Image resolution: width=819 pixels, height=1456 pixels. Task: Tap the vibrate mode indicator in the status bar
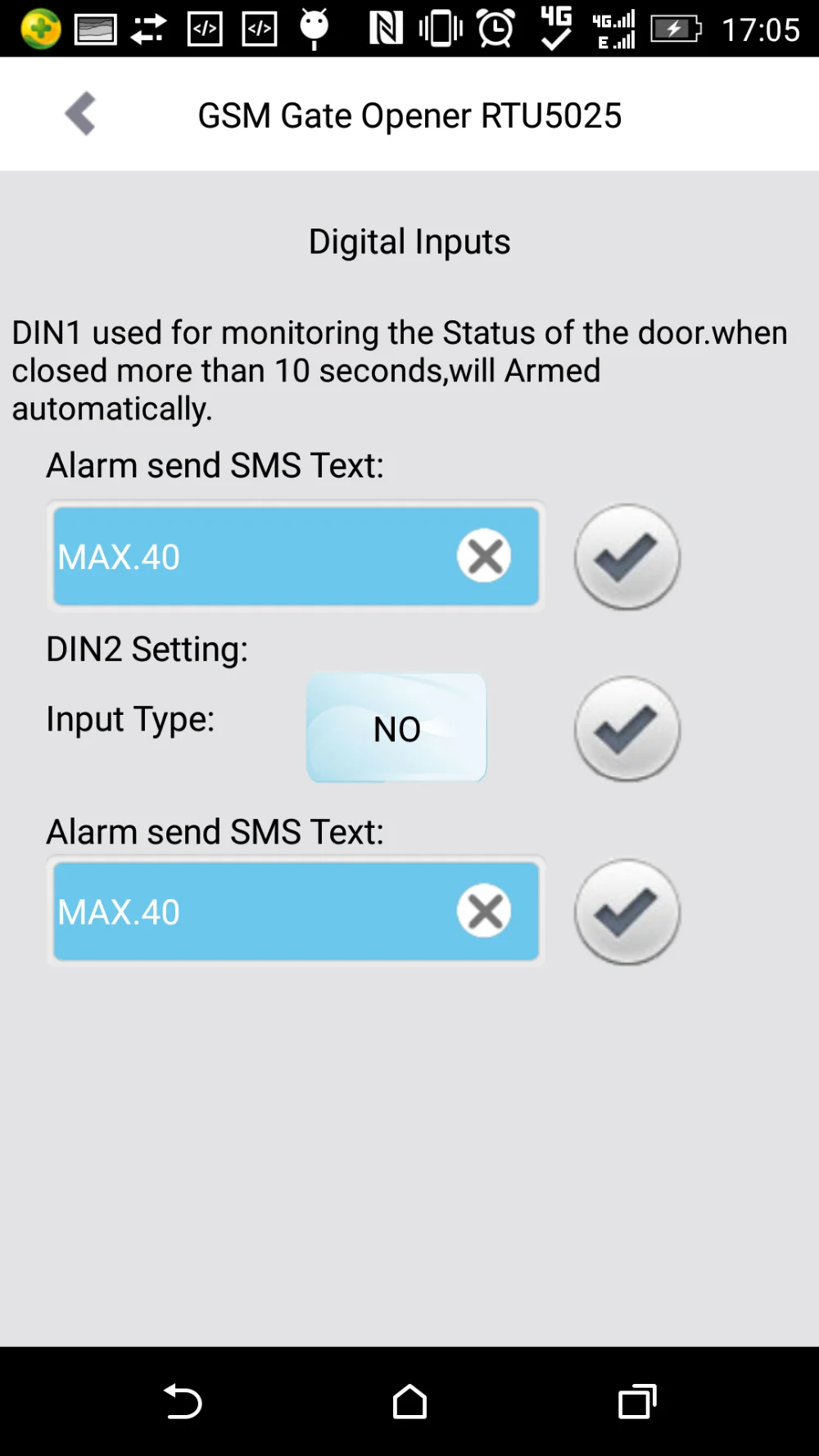click(441, 27)
